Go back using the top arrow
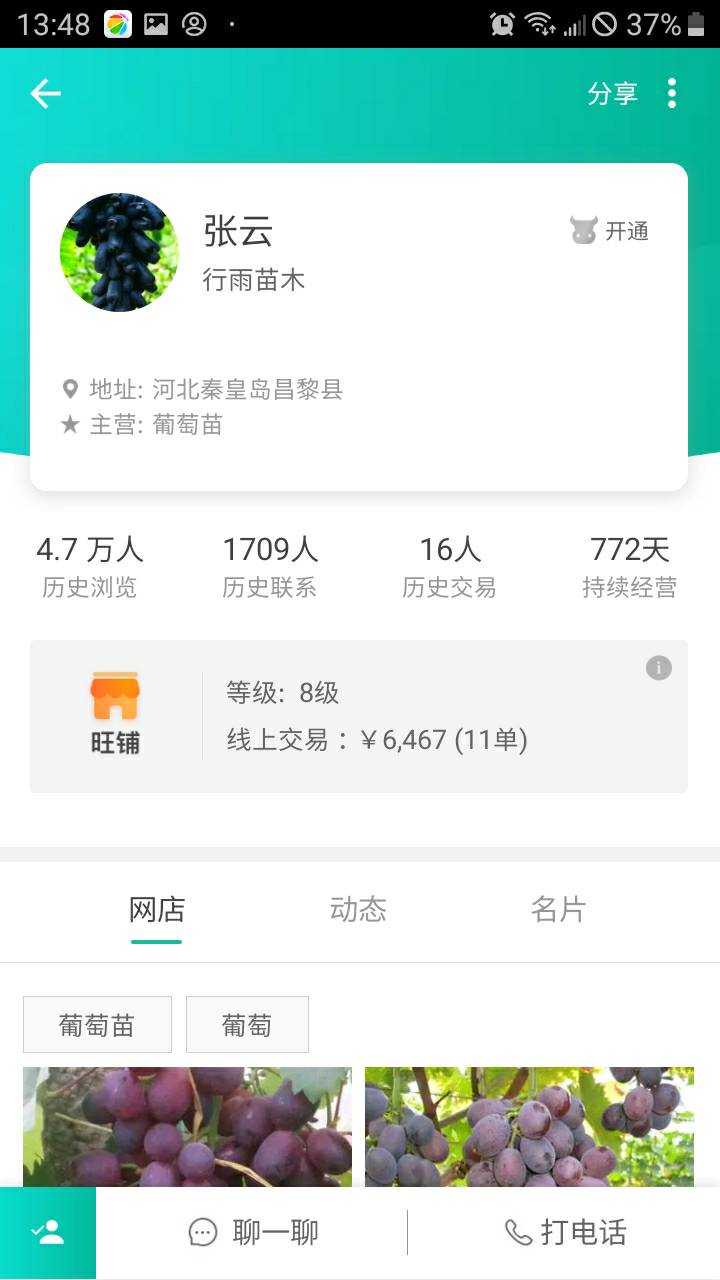Image resolution: width=720 pixels, height=1280 pixels. coord(46,94)
